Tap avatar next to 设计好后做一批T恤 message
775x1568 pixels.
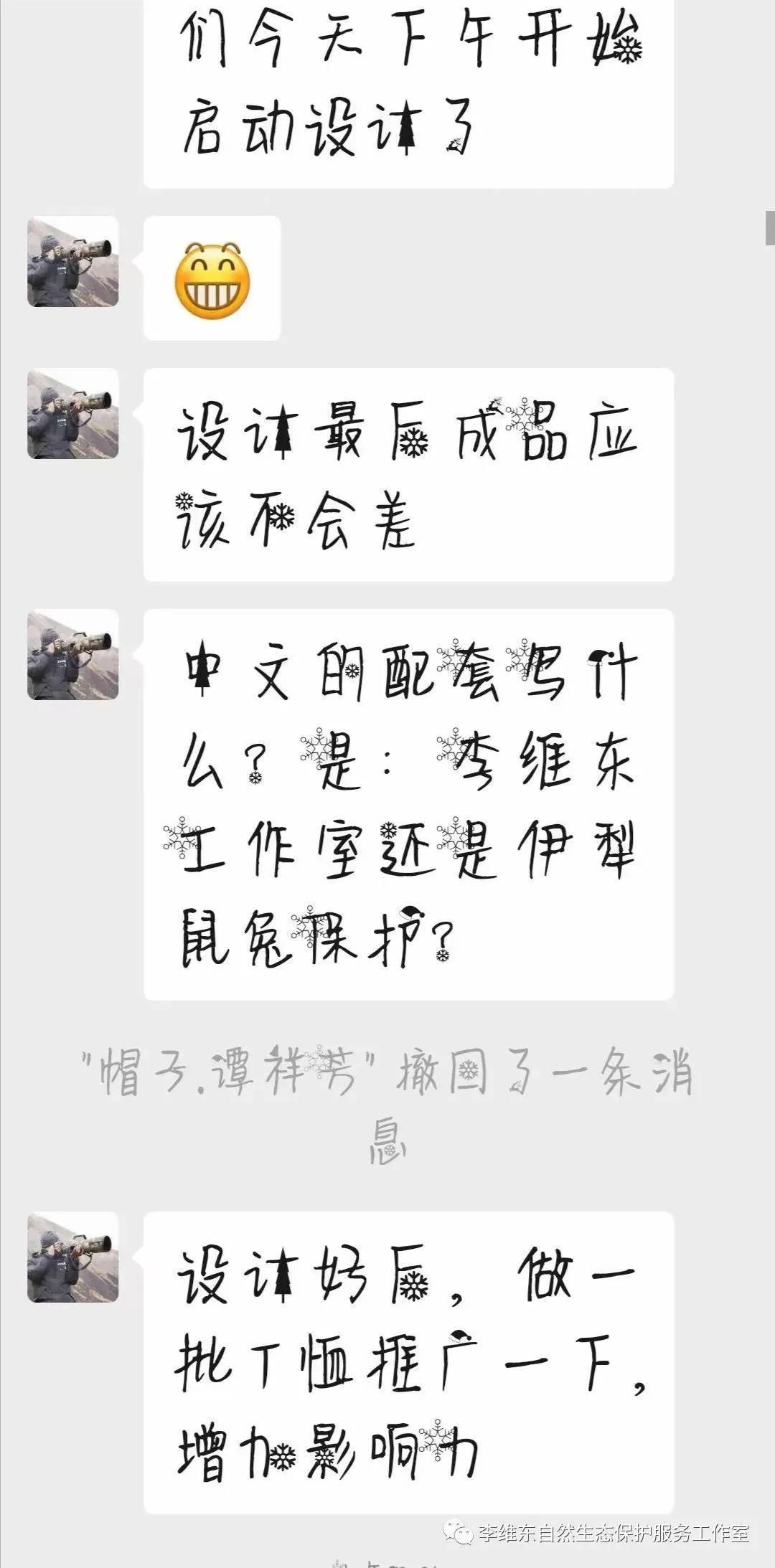(x=72, y=1257)
